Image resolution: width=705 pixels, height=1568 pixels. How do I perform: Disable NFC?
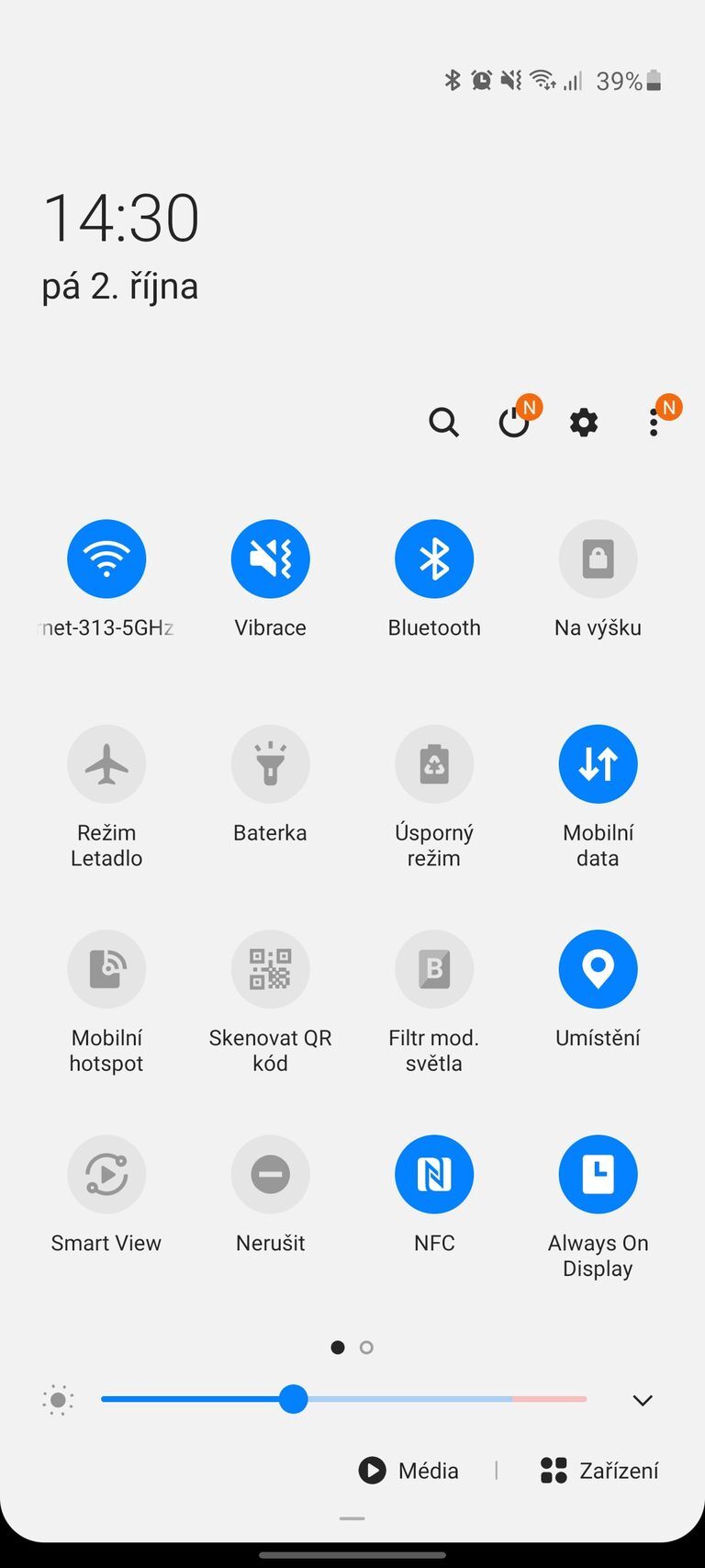tap(433, 1173)
